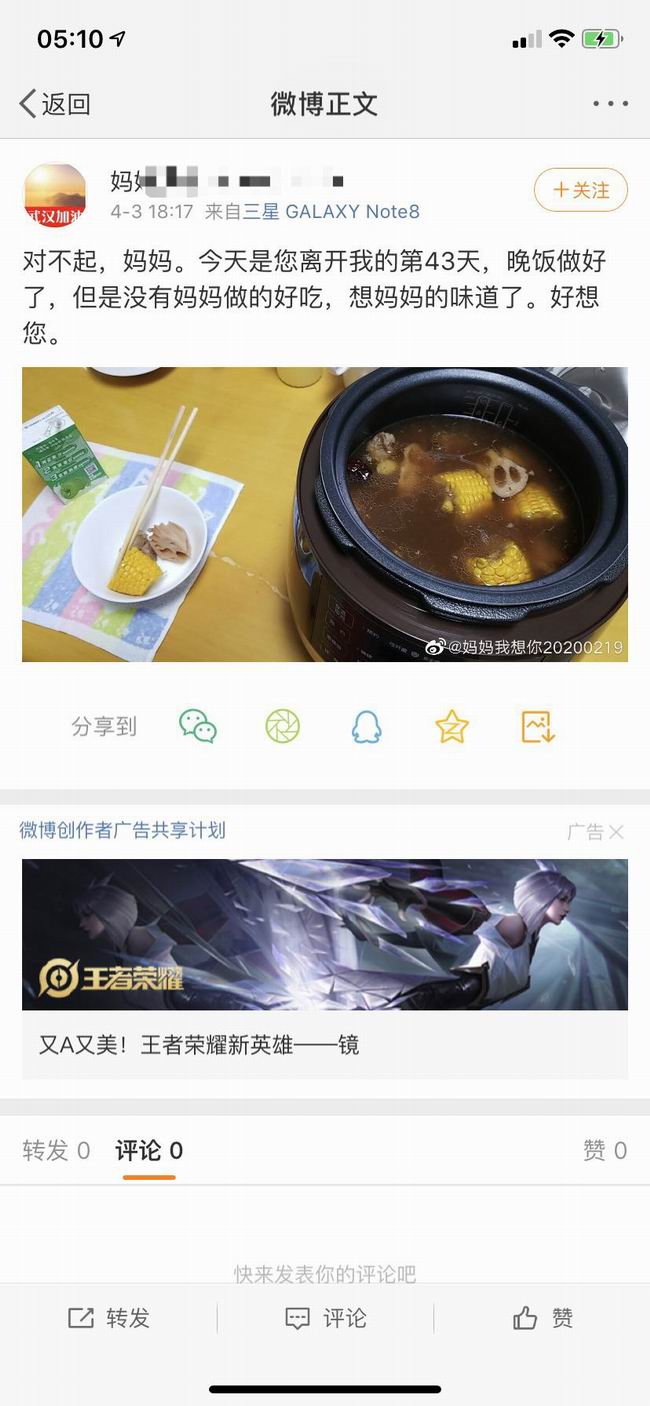650x1406 pixels.
Task: Show the 赞 likes list
Action: click(x=604, y=1151)
